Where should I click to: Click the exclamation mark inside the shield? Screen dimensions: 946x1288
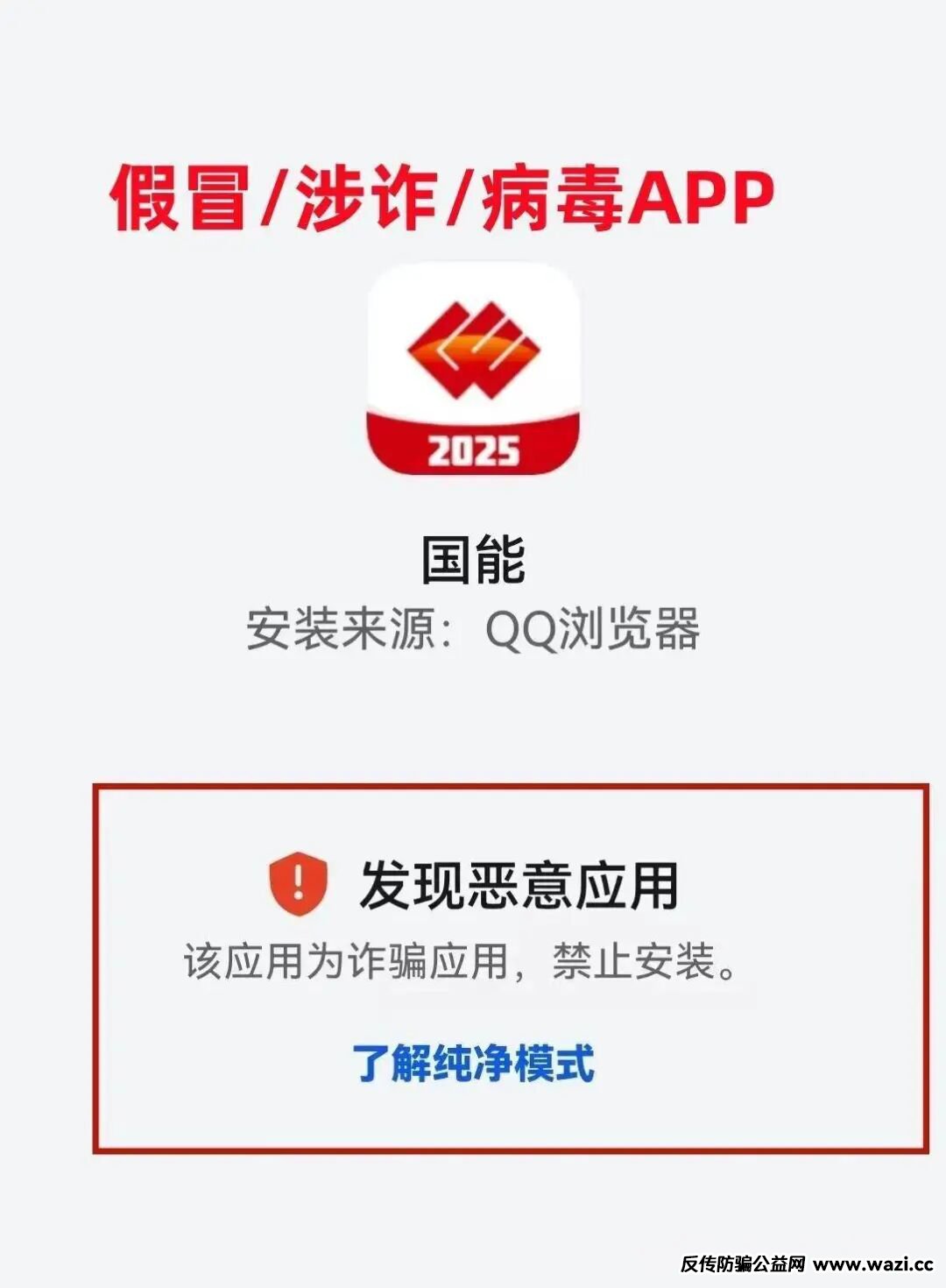pyautogui.click(x=298, y=882)
